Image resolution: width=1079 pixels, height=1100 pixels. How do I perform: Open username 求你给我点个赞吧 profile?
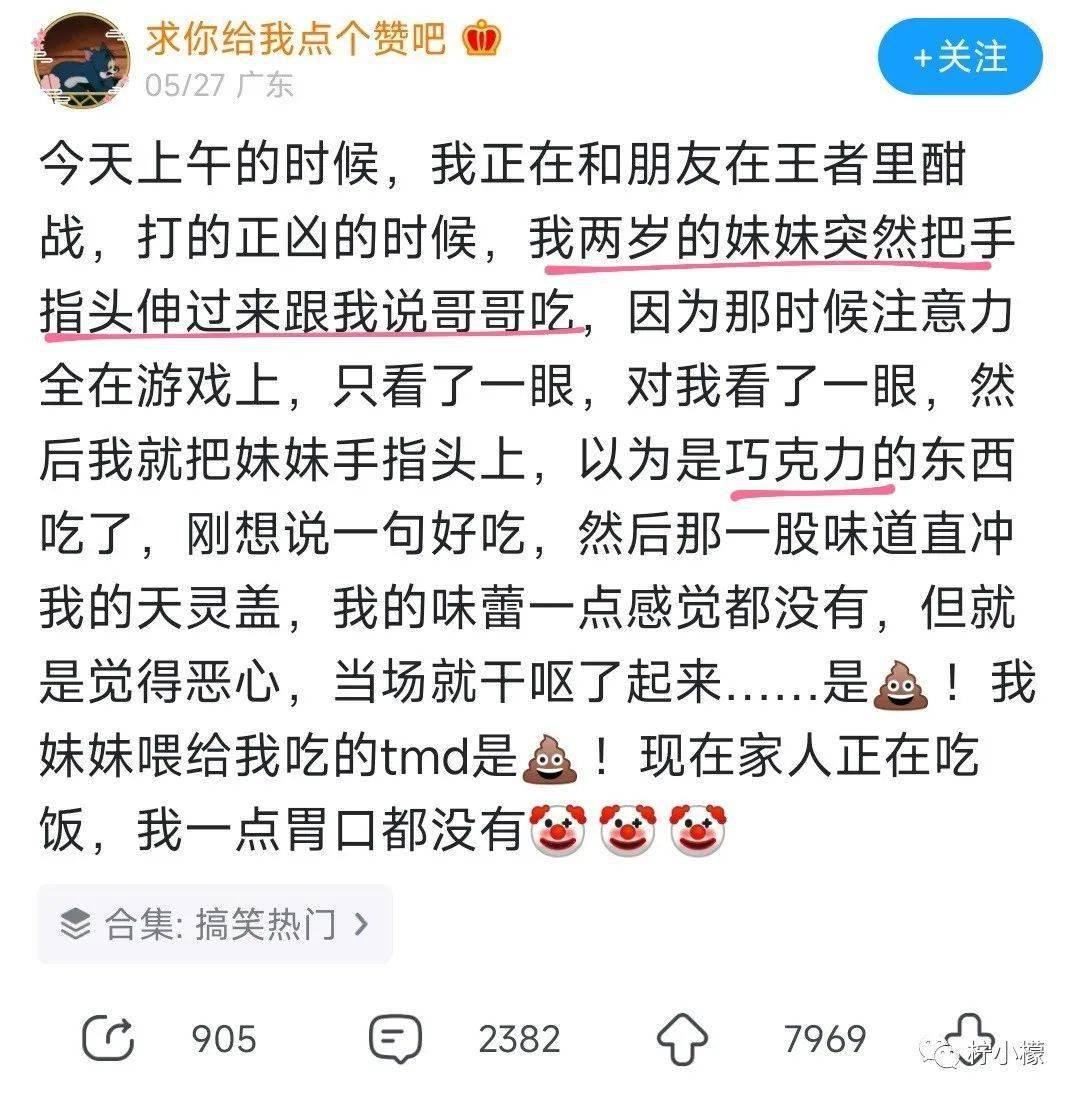(x=295, y=38)
